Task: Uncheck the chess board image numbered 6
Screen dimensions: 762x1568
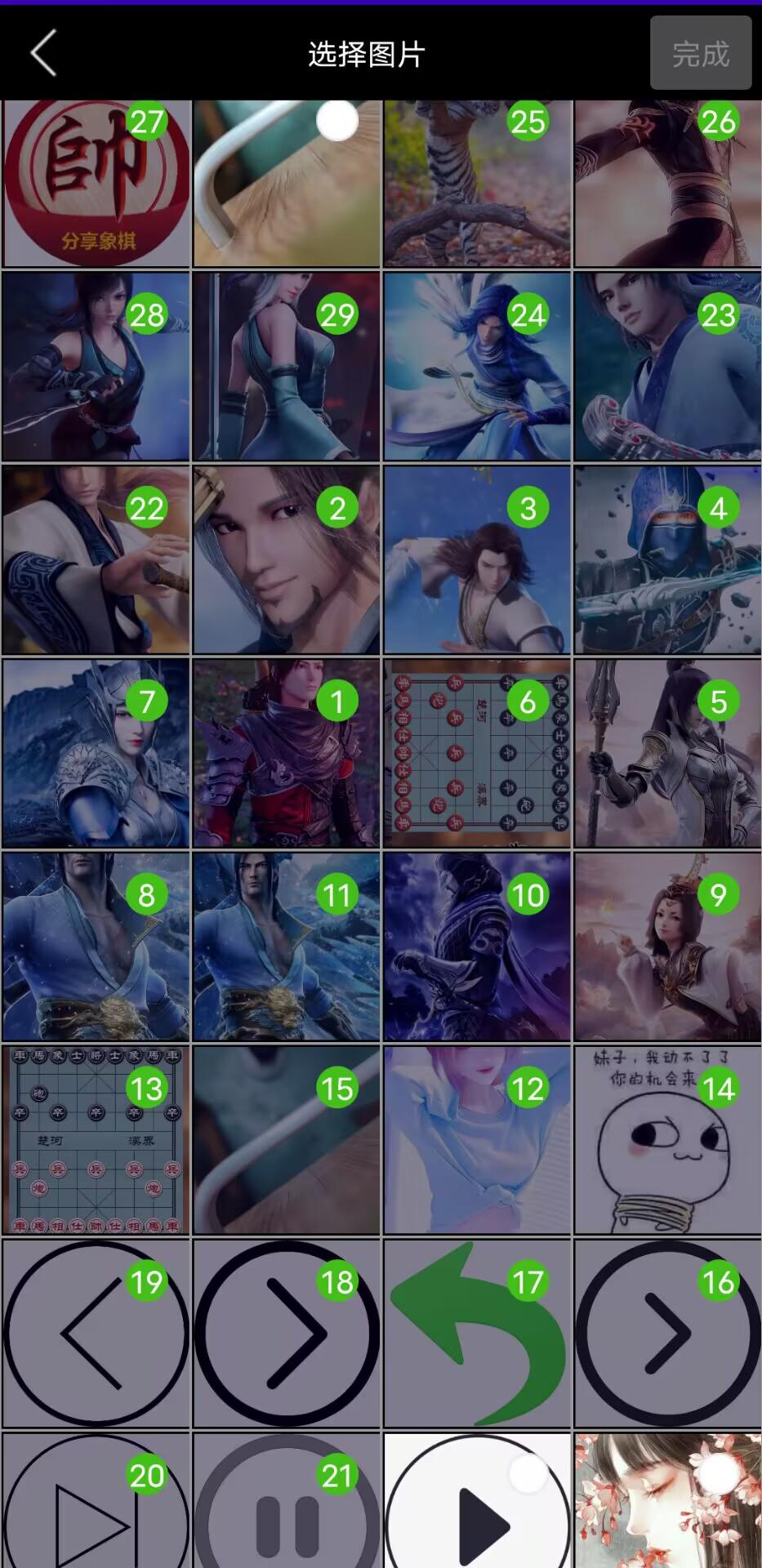Action: pos(528,702)
